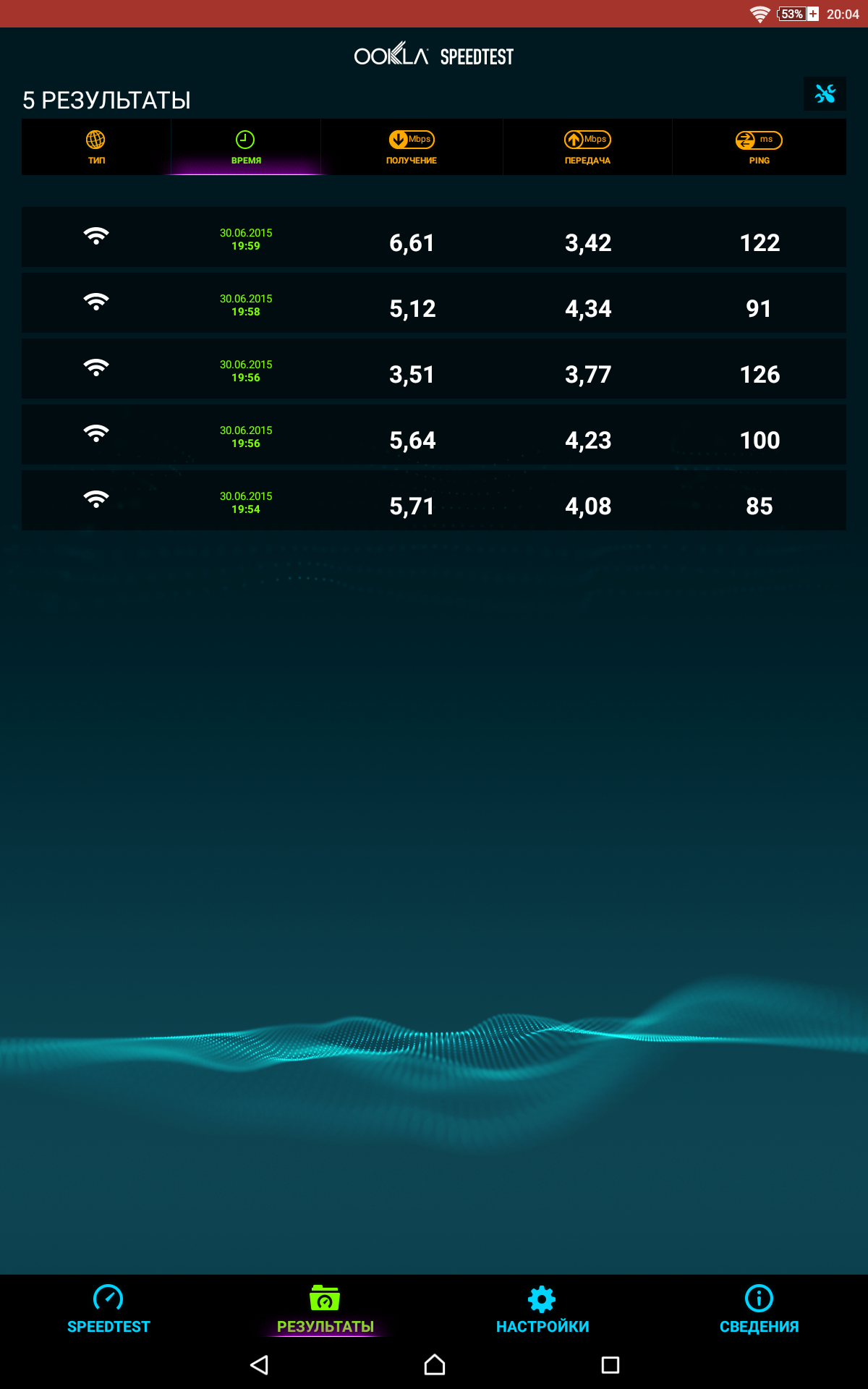Sort results by ВРЕМЯ column
This screenshot has height=1389, width=868.
click(246, 147)
